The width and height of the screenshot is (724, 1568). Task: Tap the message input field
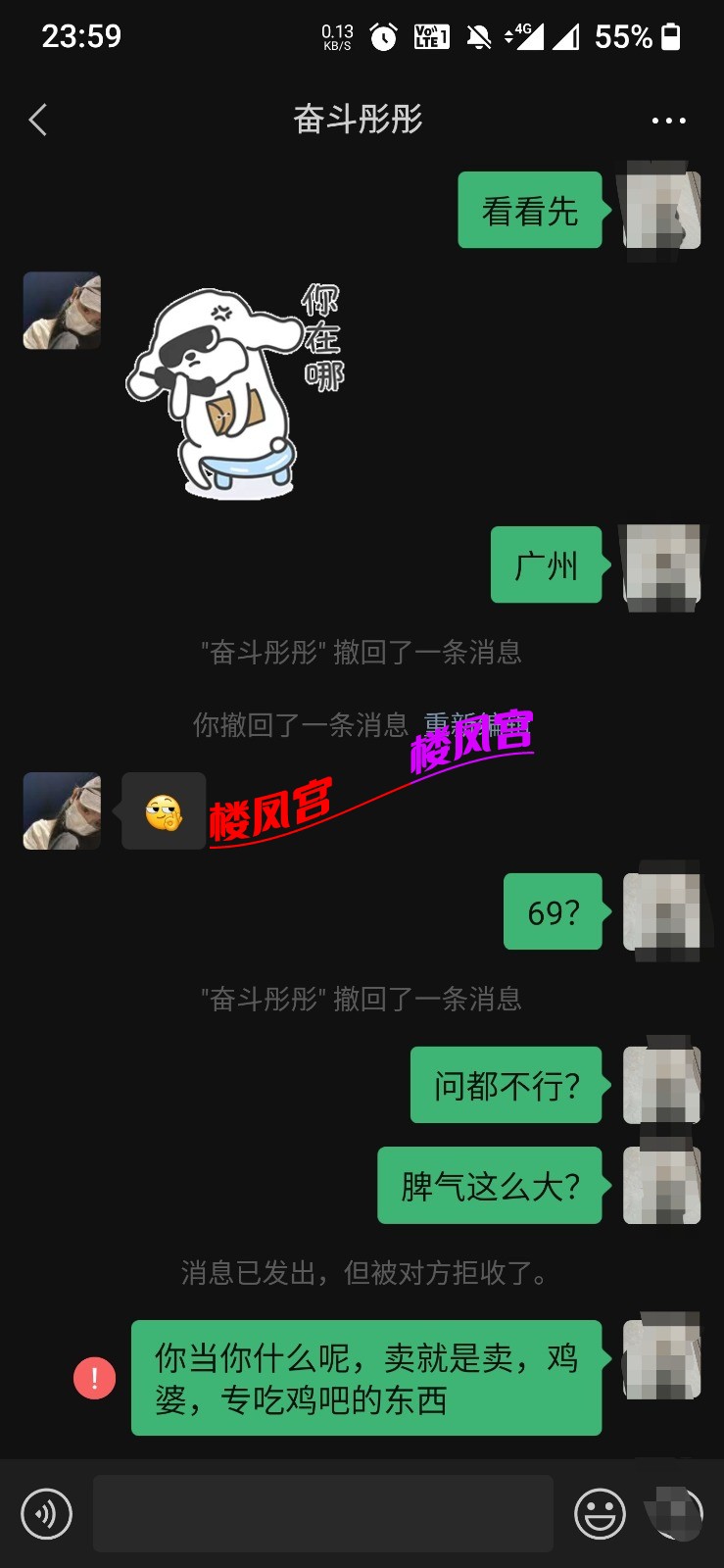pyautogui.click(x=323, y=1513)
